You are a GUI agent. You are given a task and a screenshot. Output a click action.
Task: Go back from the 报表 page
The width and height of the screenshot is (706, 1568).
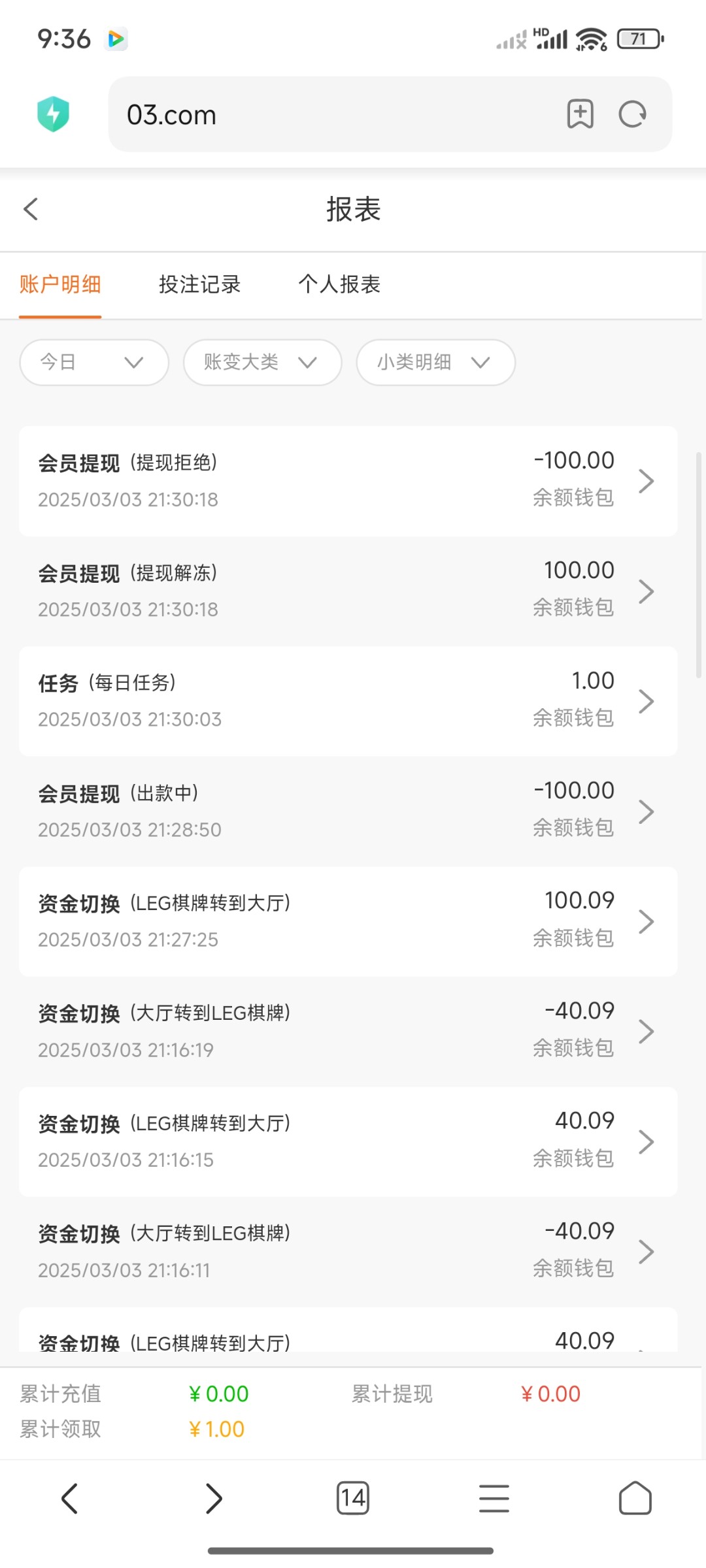(31, 210)
